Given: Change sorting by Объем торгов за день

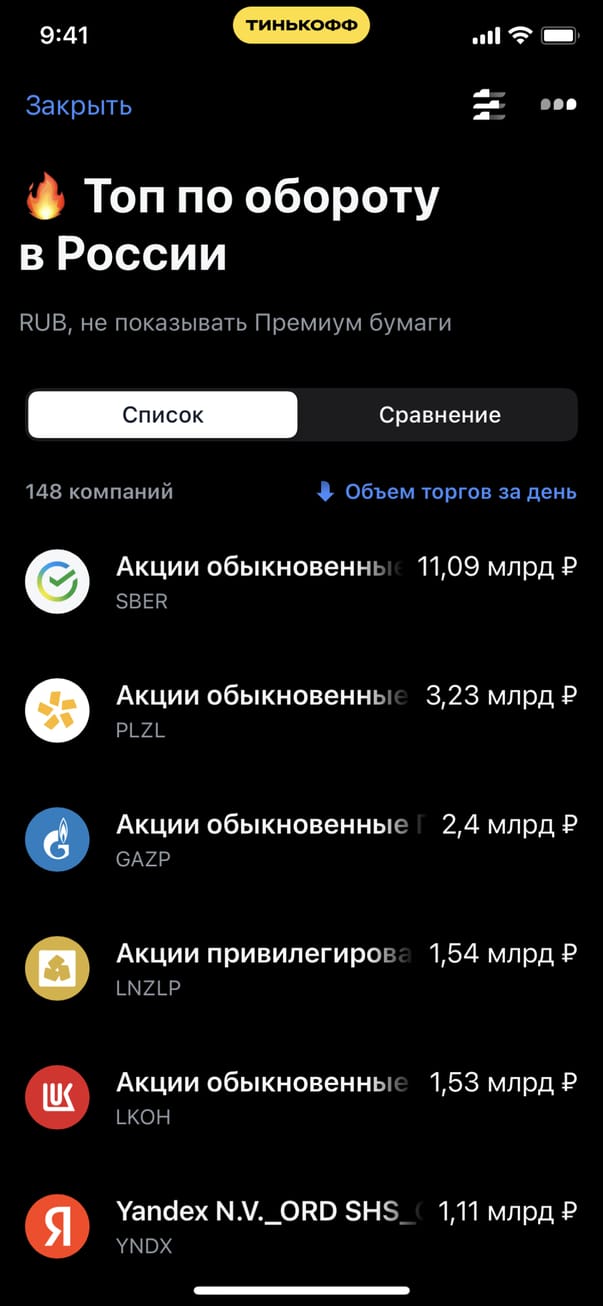Looking at the screenshot, I should (447, 492).
